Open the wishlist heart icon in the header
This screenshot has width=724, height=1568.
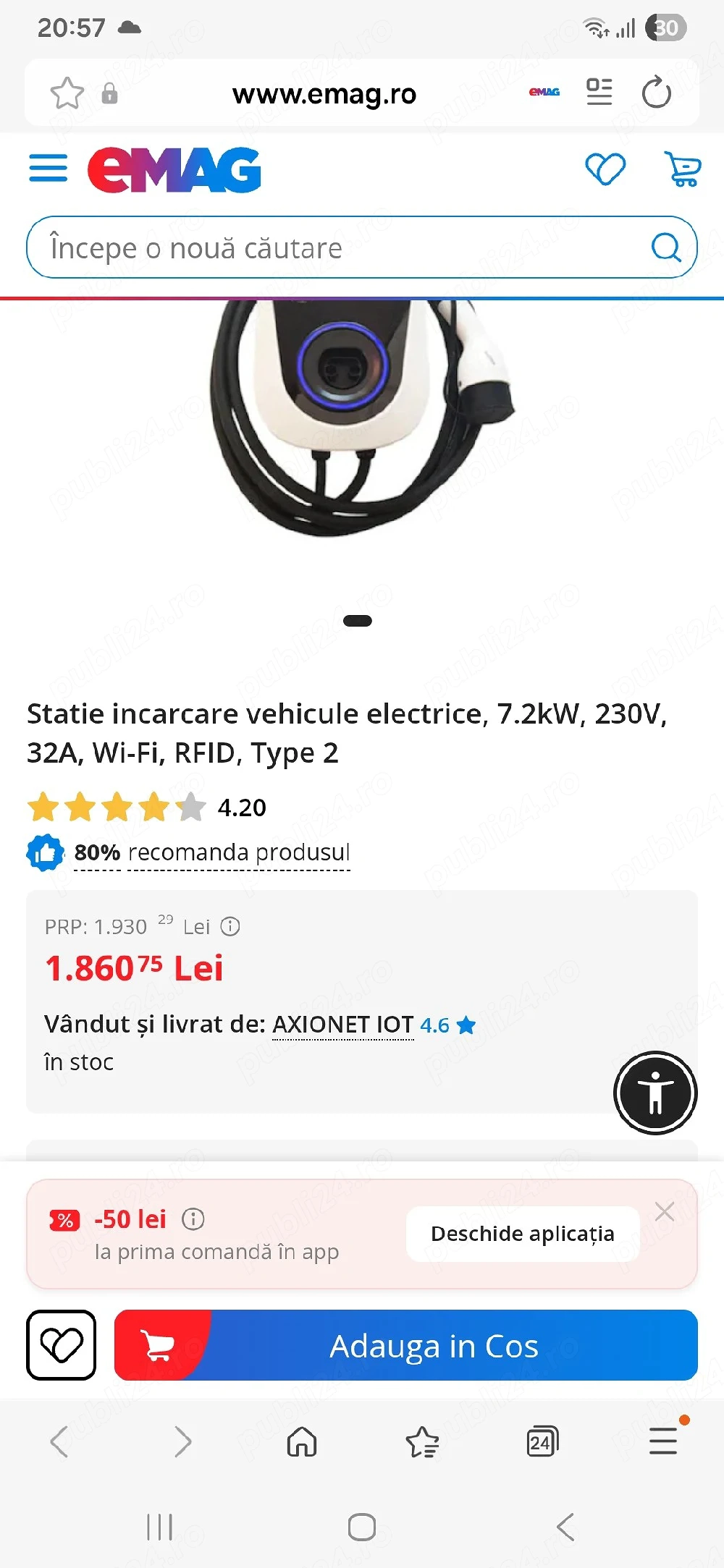607,169
